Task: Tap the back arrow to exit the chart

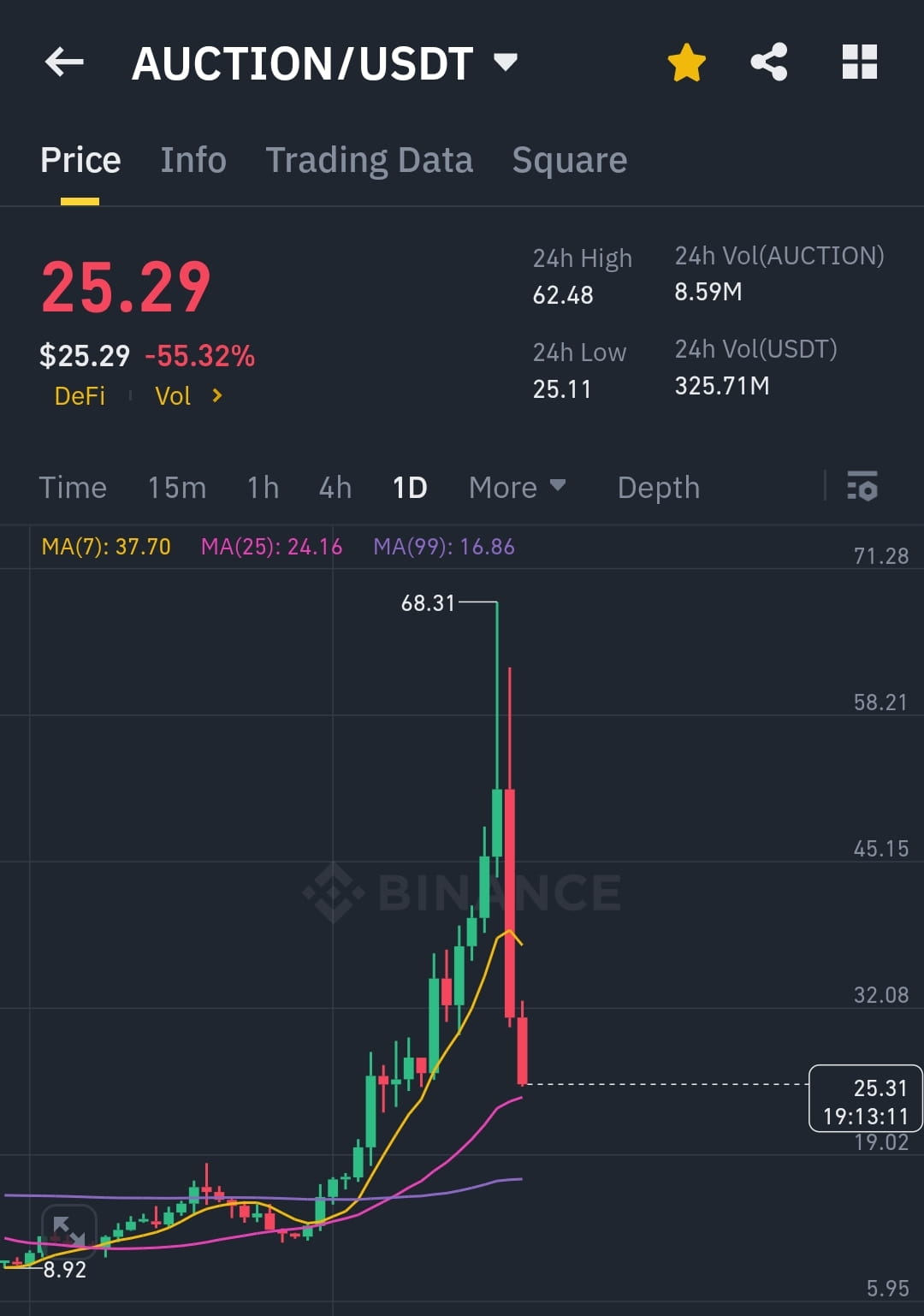Action: [64, 62]
